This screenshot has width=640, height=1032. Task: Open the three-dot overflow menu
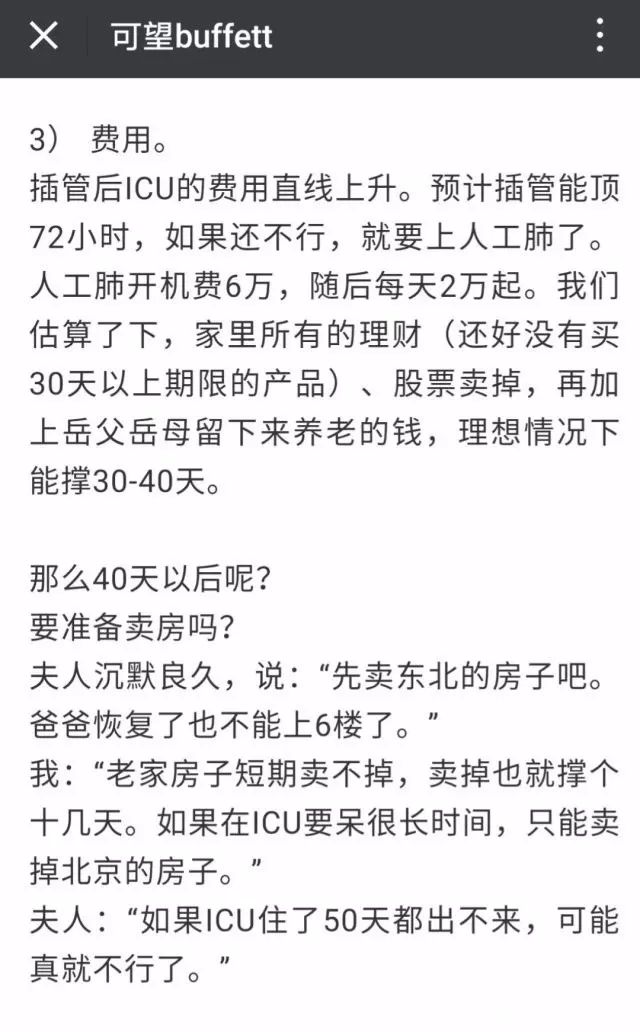pos(599,36)
